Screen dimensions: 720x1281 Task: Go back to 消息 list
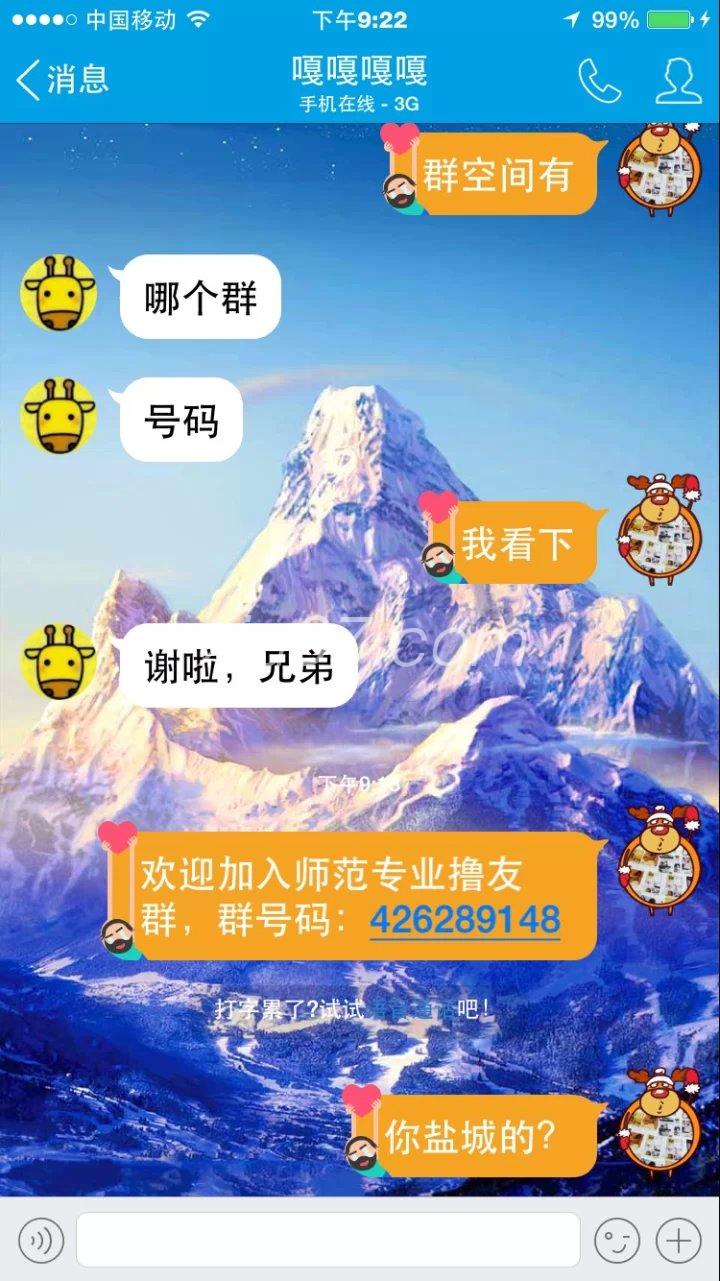coord(62,78)
